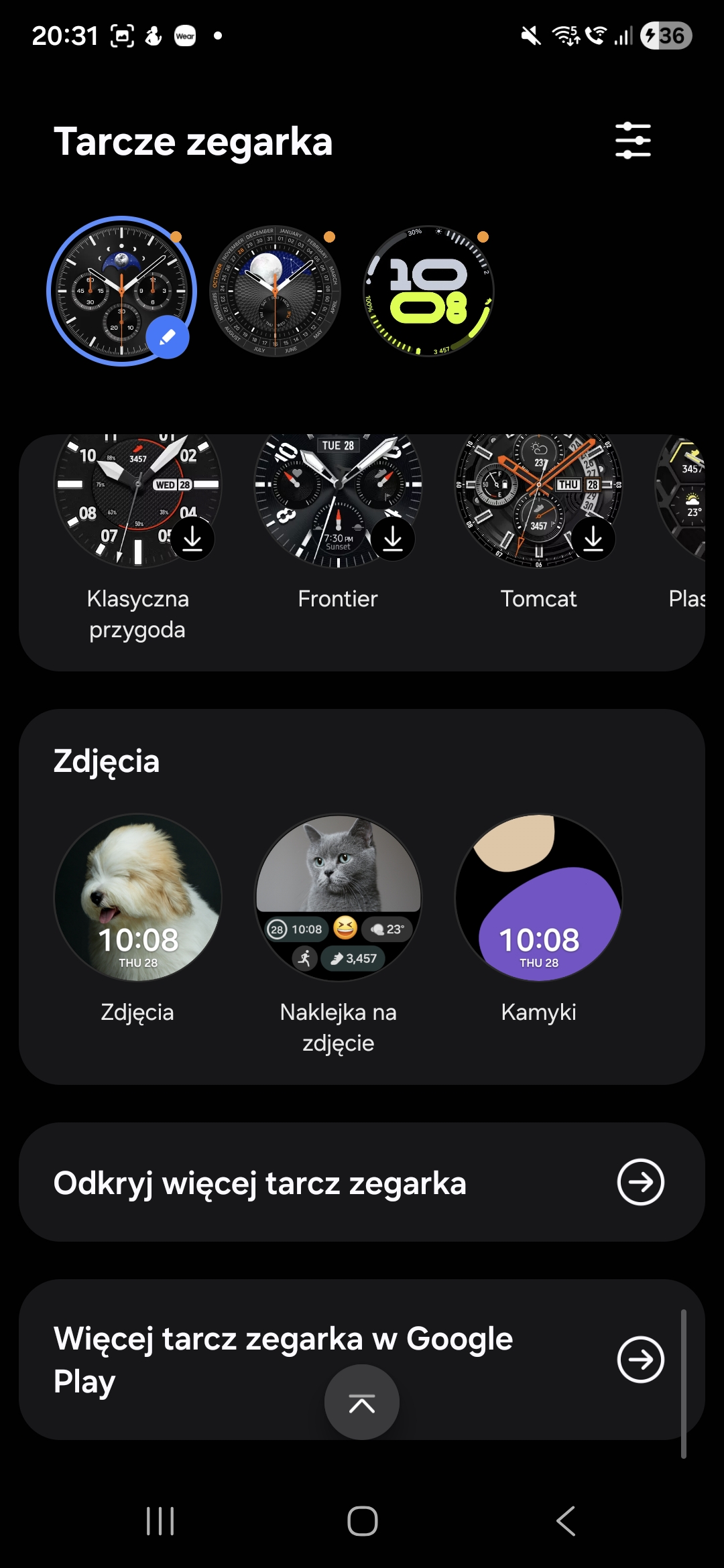Choose the Kamyki watch face
The image size is (724, 1568).
(x=538, y=898)
